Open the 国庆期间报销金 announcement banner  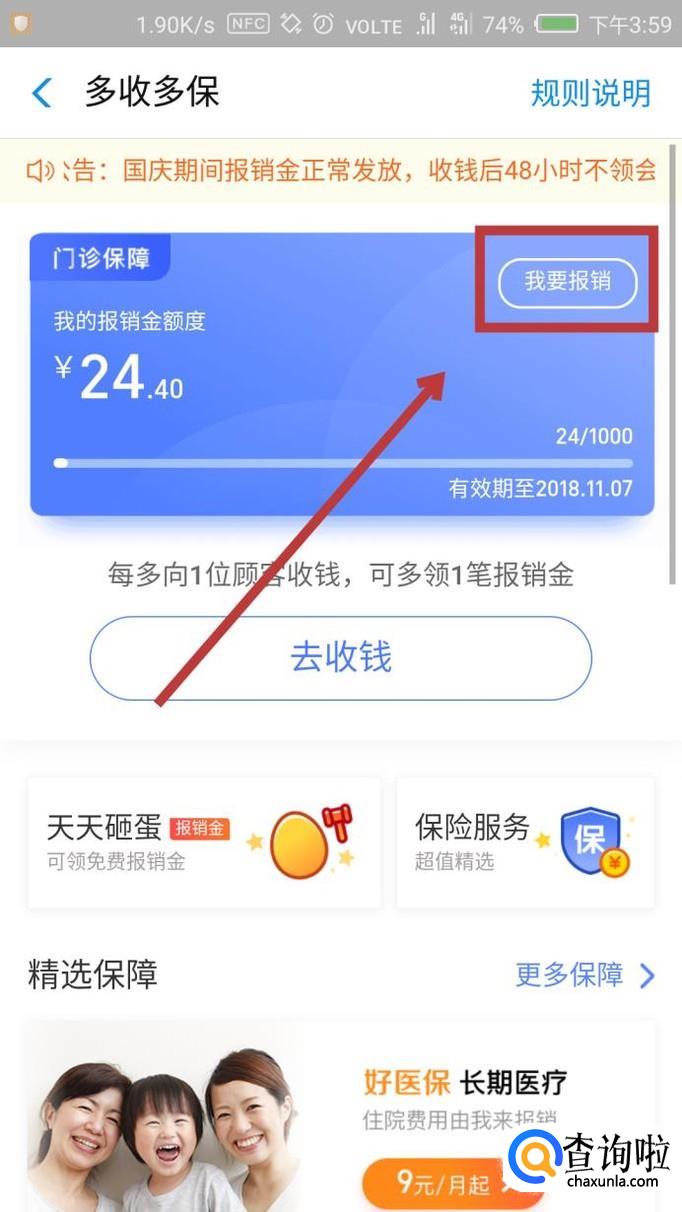pyautogui.click(x=341, y=171)
